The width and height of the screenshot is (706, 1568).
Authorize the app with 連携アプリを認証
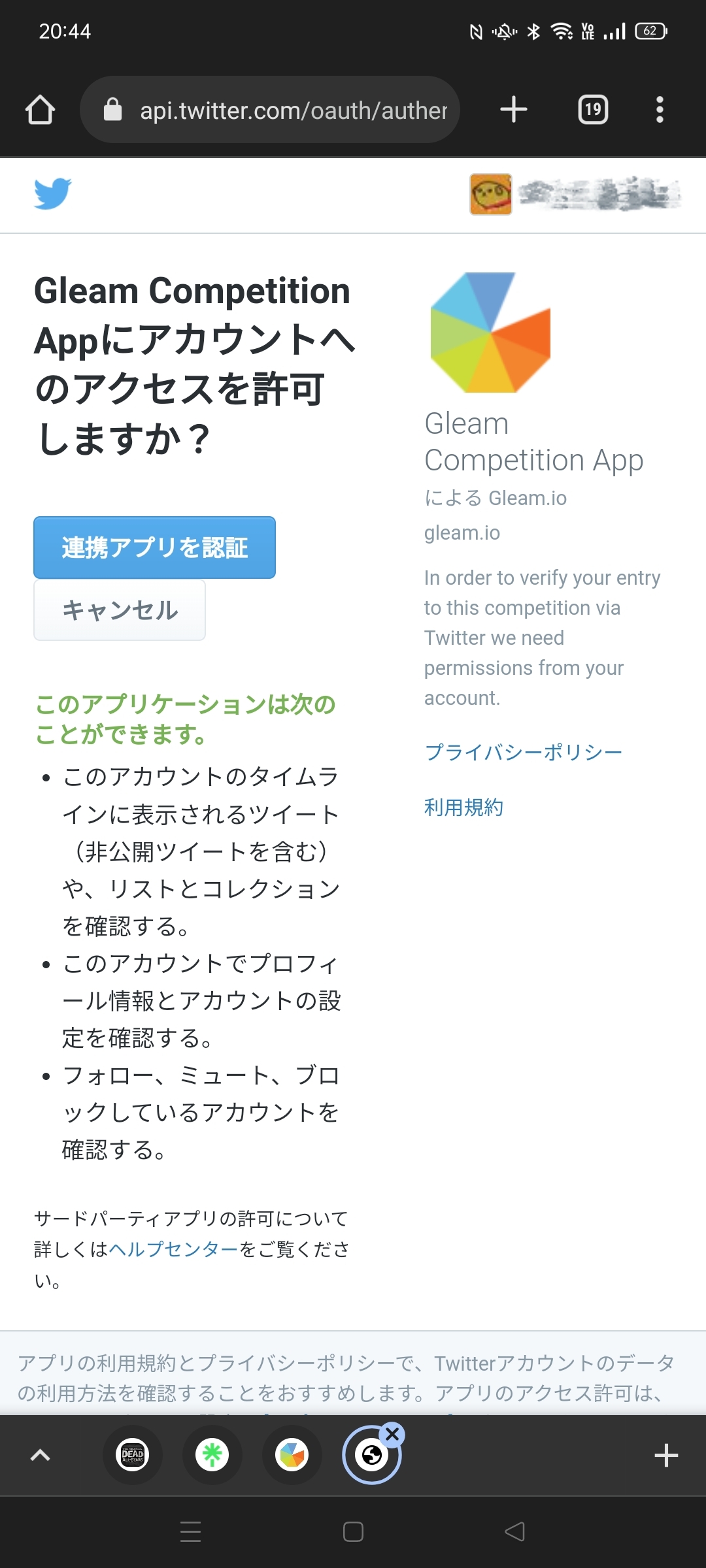[x=154, y=547]
